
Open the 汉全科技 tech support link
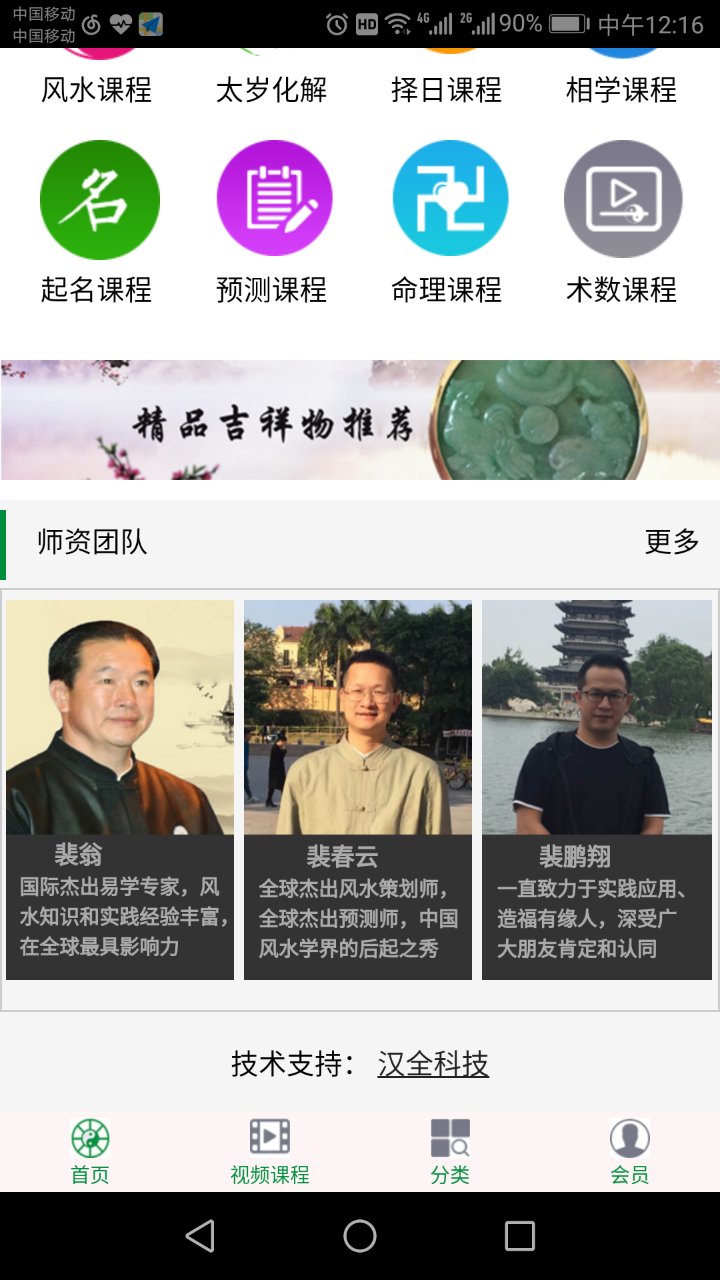433,1064
